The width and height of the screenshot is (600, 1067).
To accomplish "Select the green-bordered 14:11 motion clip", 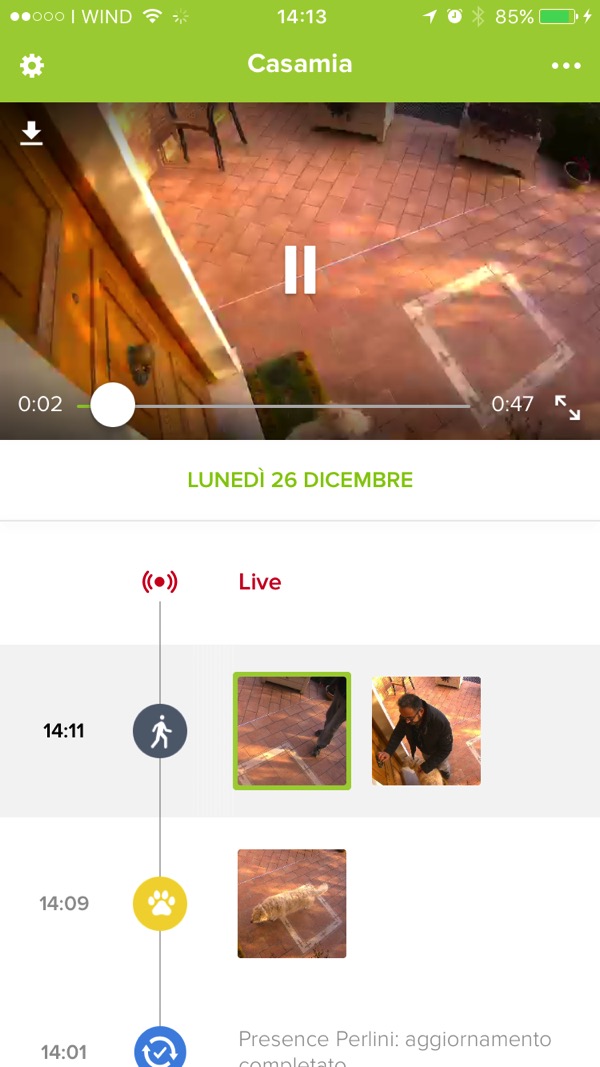I will coord(292,731).
